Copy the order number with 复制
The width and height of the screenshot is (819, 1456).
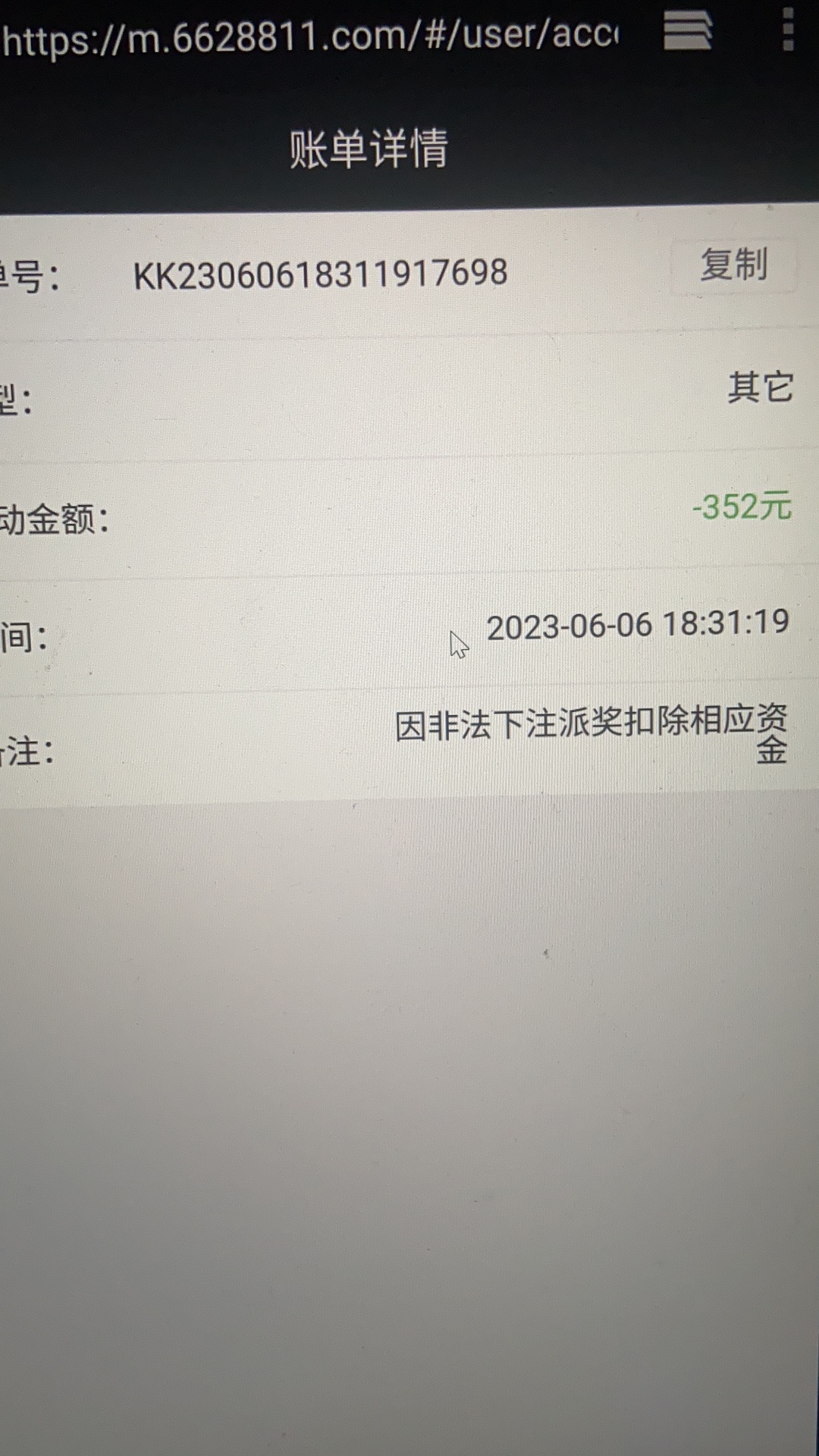click(733, 265)
